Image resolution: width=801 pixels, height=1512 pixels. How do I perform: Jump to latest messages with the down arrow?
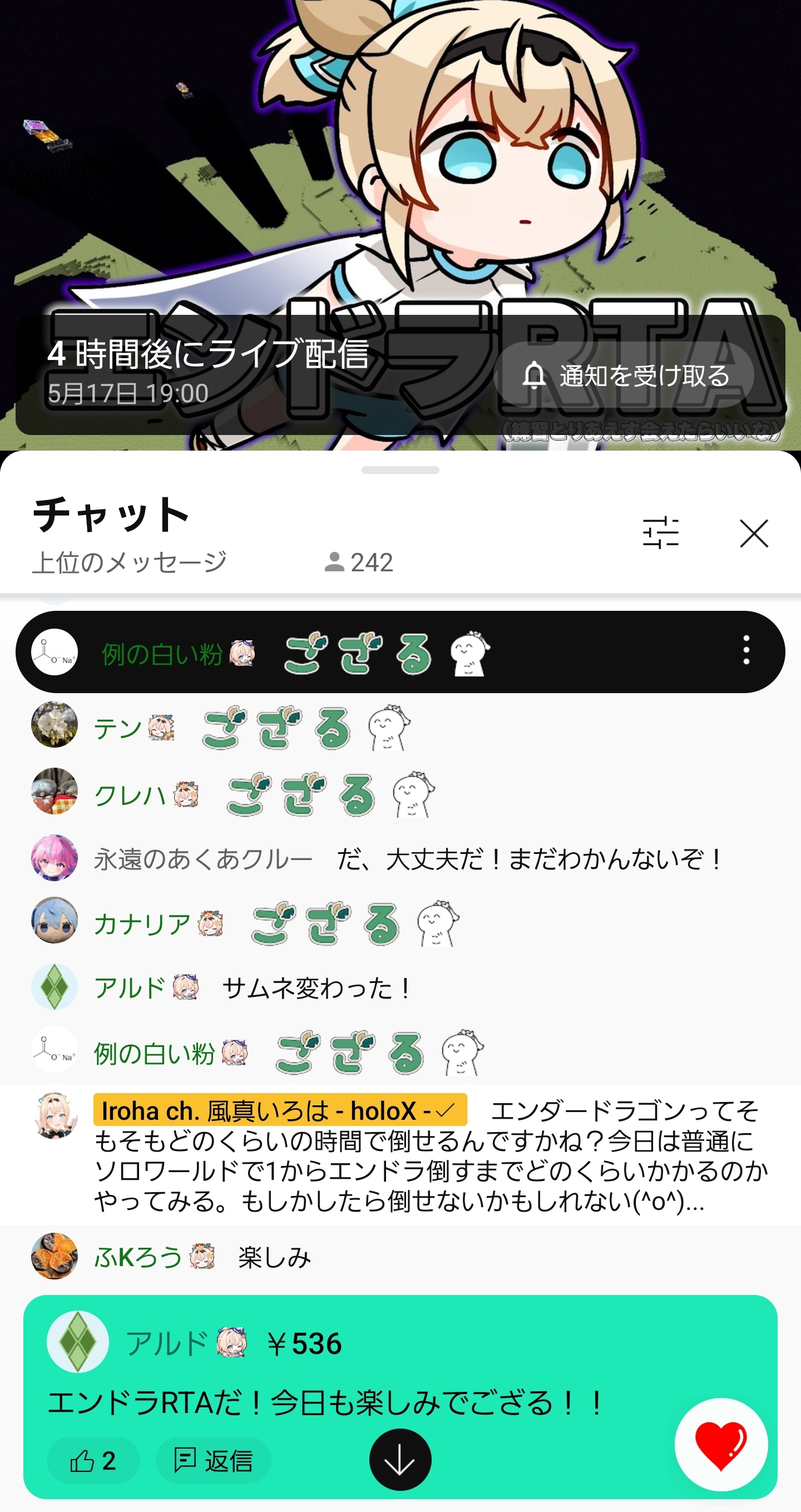pyautogui.click(x=400, y=1460)
